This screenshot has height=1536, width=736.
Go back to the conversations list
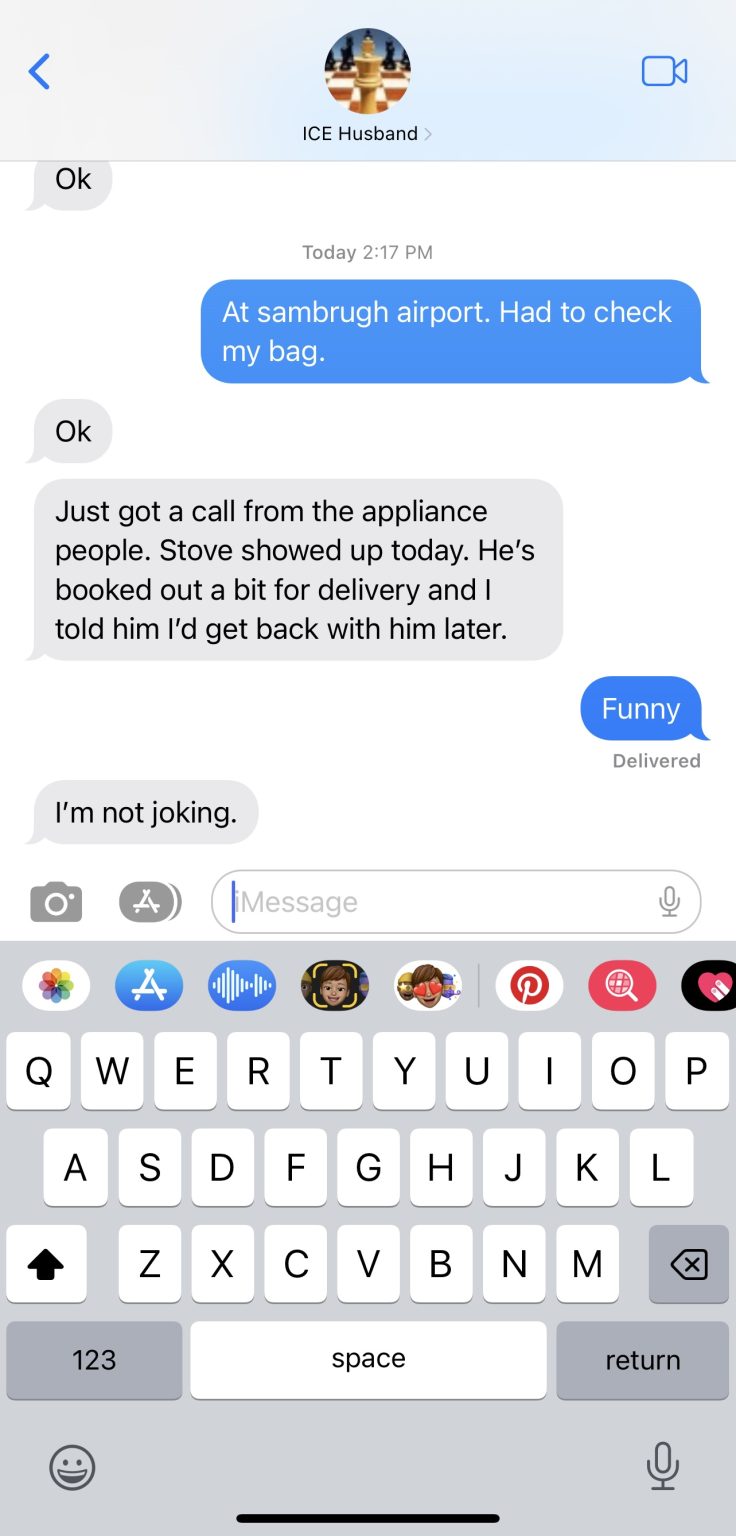point(40,72)
